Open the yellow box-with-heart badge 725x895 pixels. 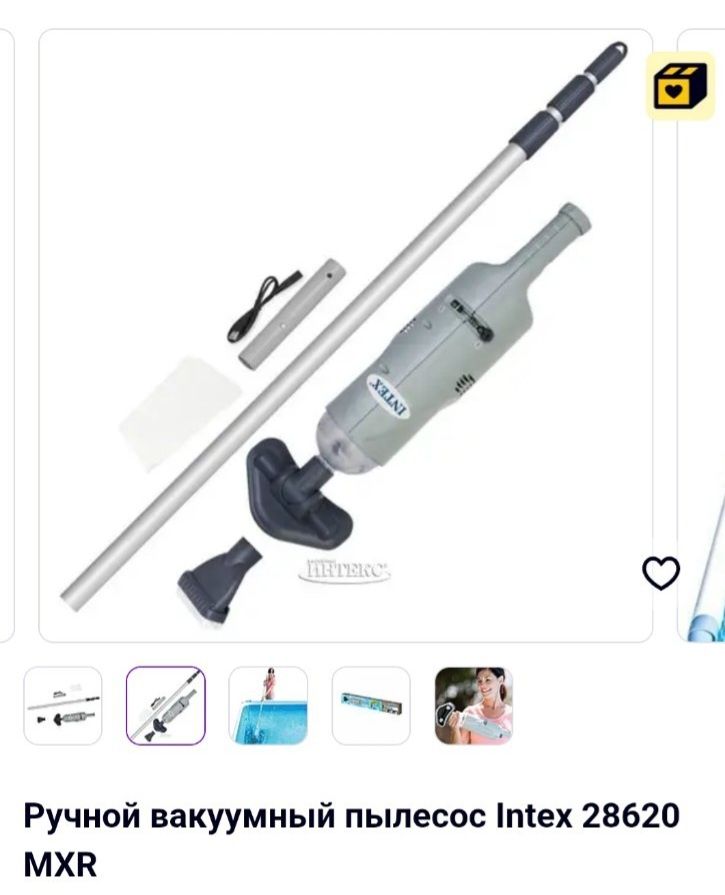coord(679,86)
